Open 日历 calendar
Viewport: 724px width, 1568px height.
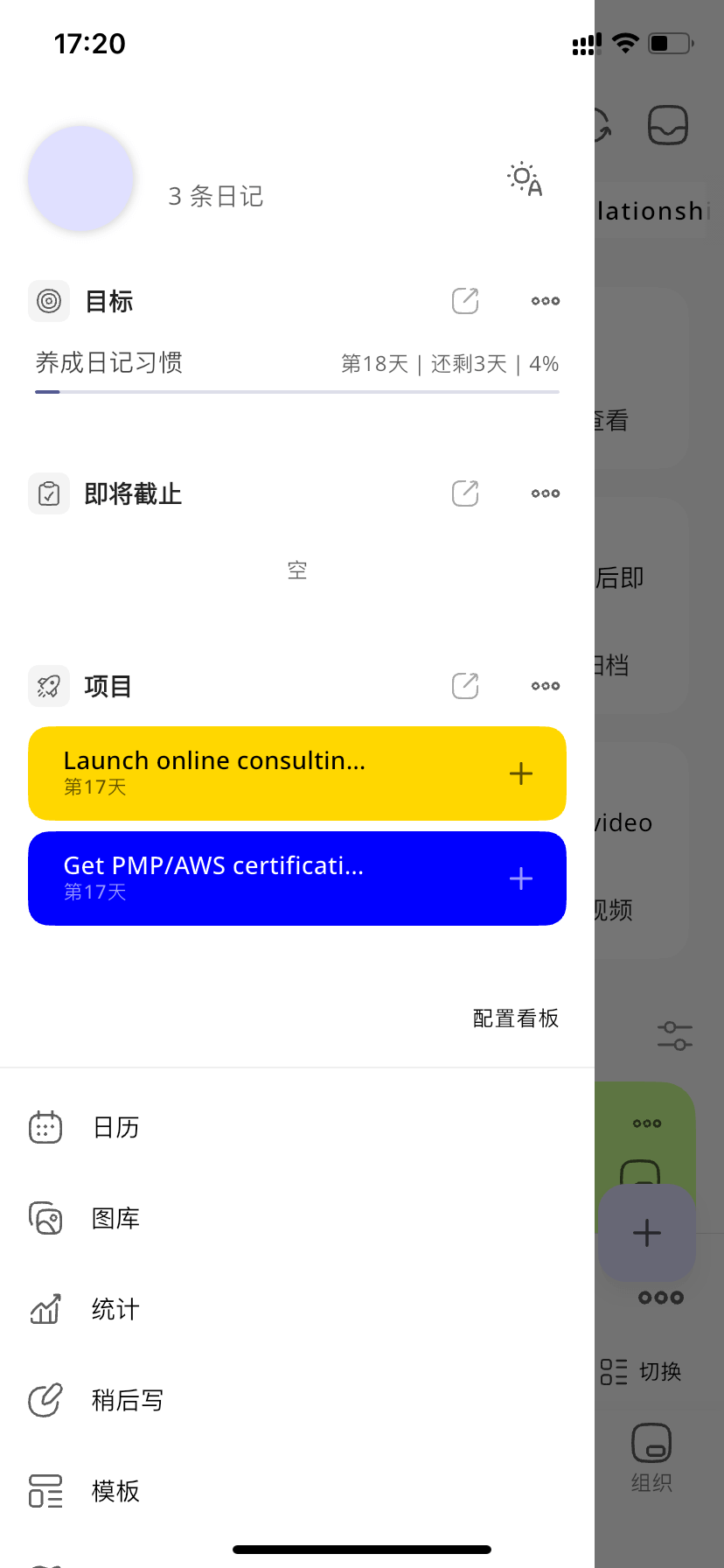pyautogui.click(x=115, y=1127)
